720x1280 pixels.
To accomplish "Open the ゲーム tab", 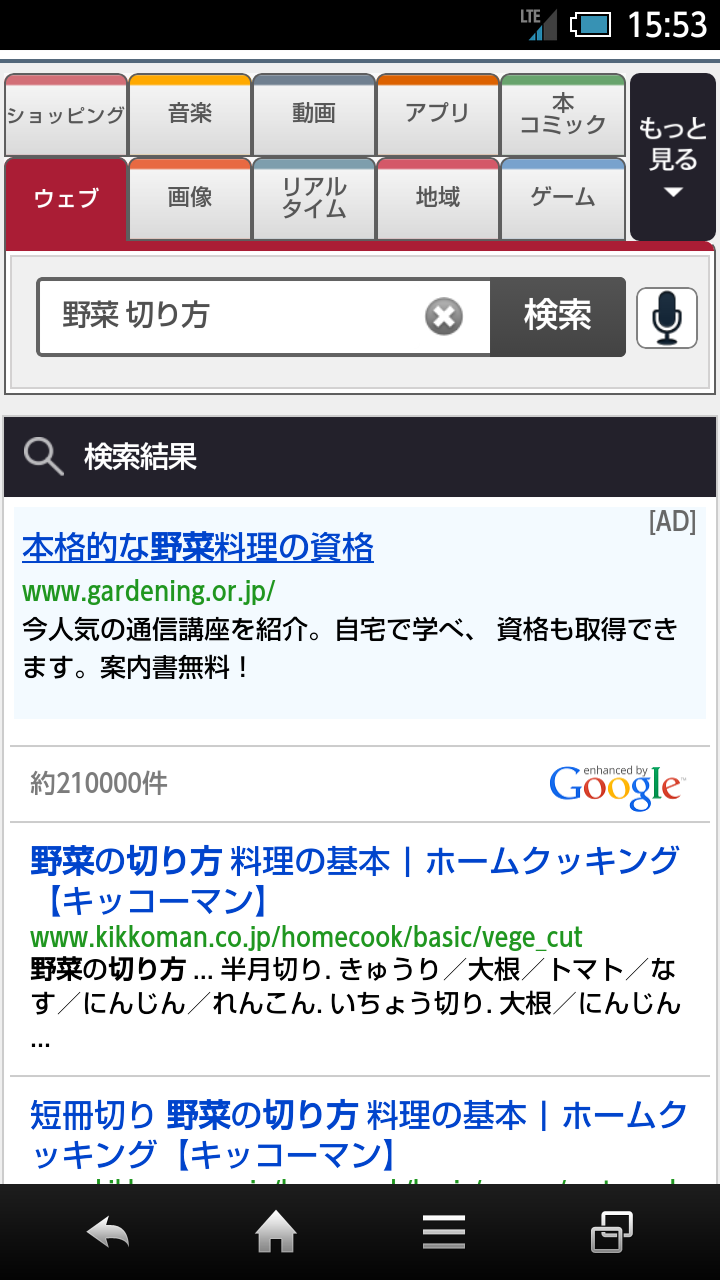I will tap(563, 198).
